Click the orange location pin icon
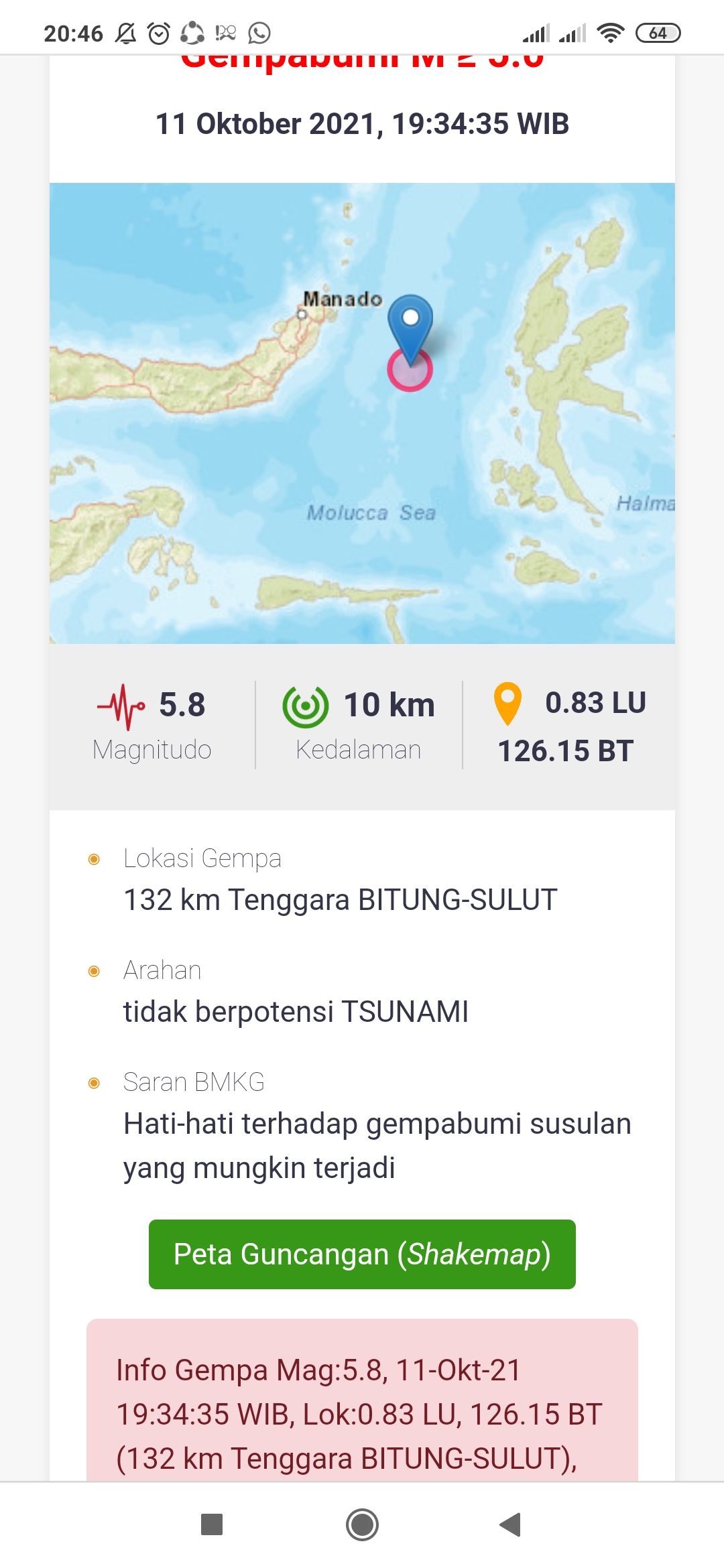The image size is (724, 1568). click(x=507, y=704)
